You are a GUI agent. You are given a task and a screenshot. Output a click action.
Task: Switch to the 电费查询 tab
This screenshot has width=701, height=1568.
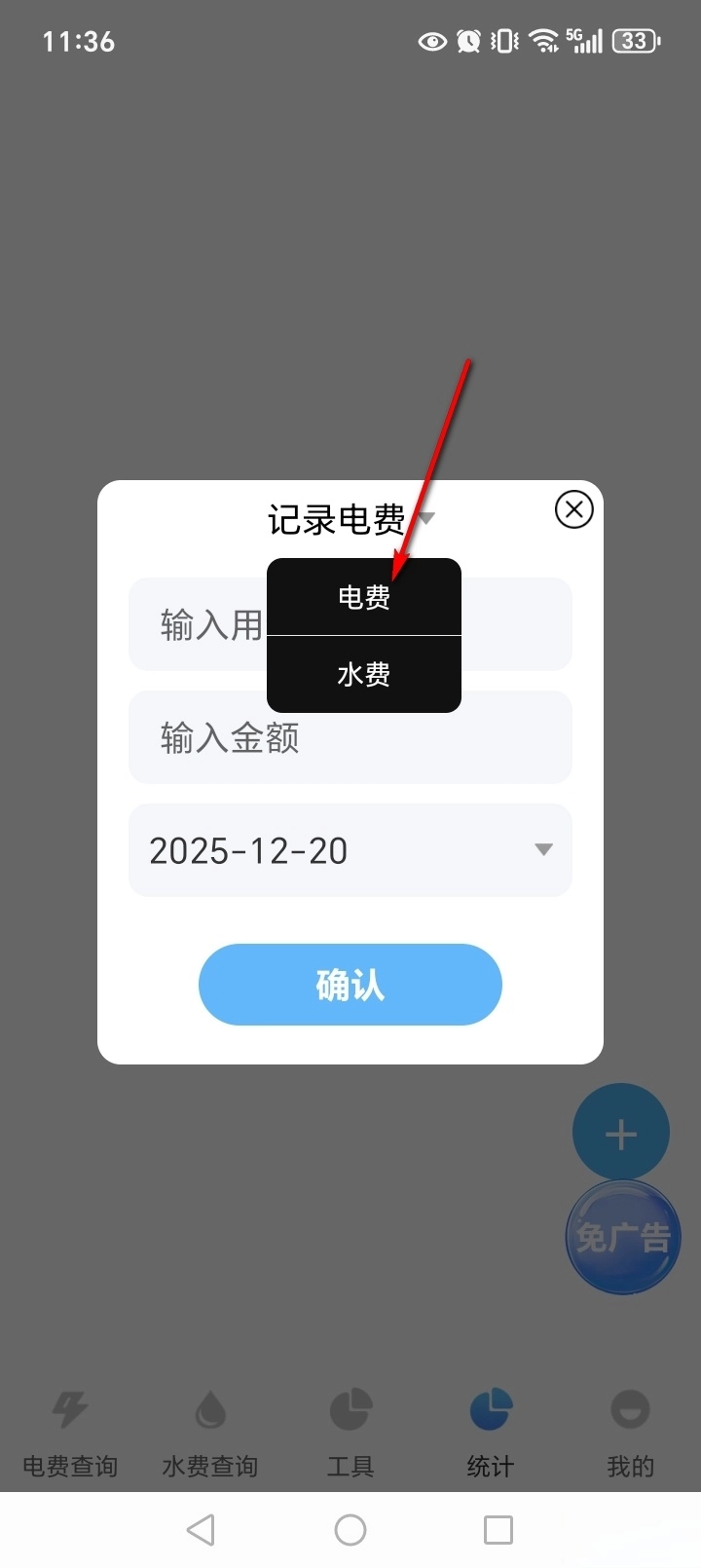(x=70, y=1434)
